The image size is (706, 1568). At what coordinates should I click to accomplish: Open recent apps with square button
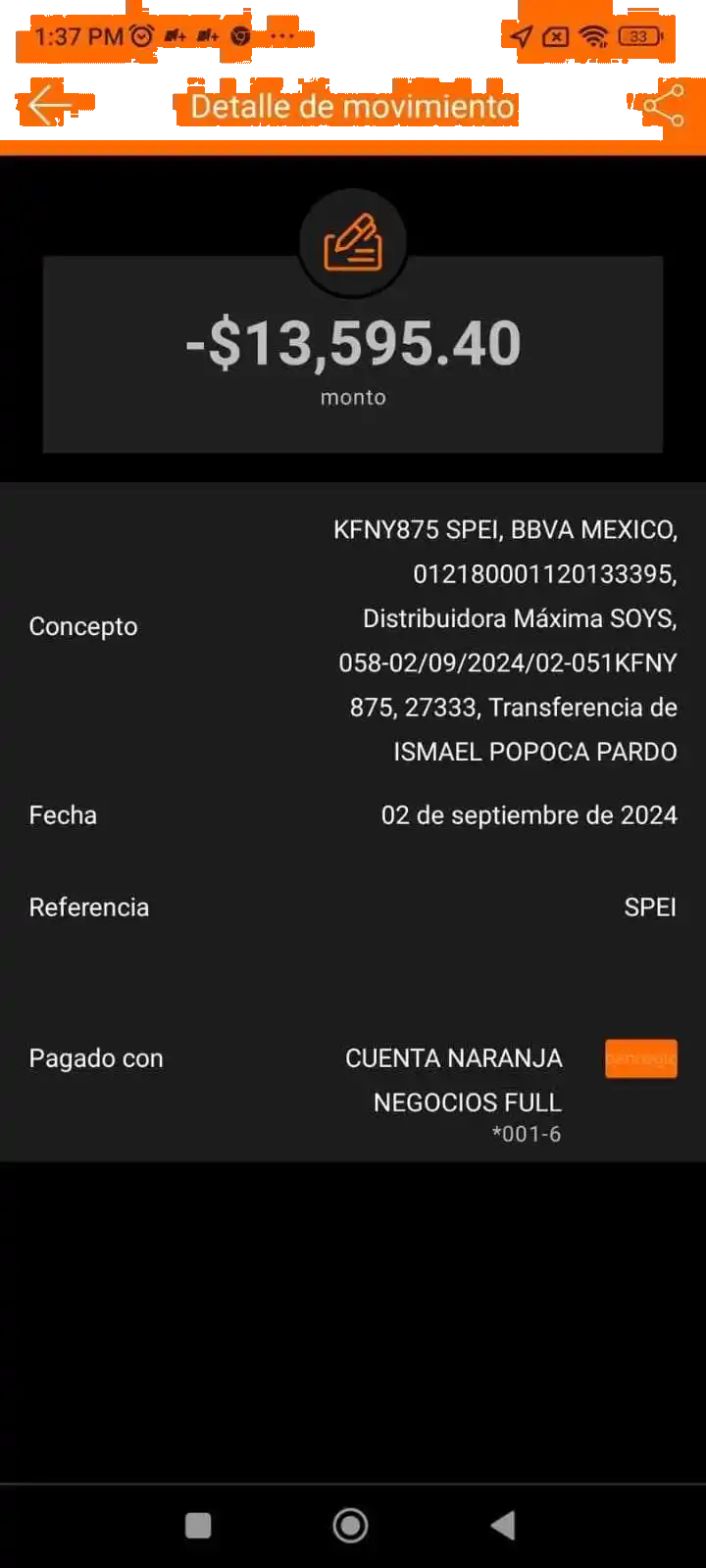[x=198, y=1525]
